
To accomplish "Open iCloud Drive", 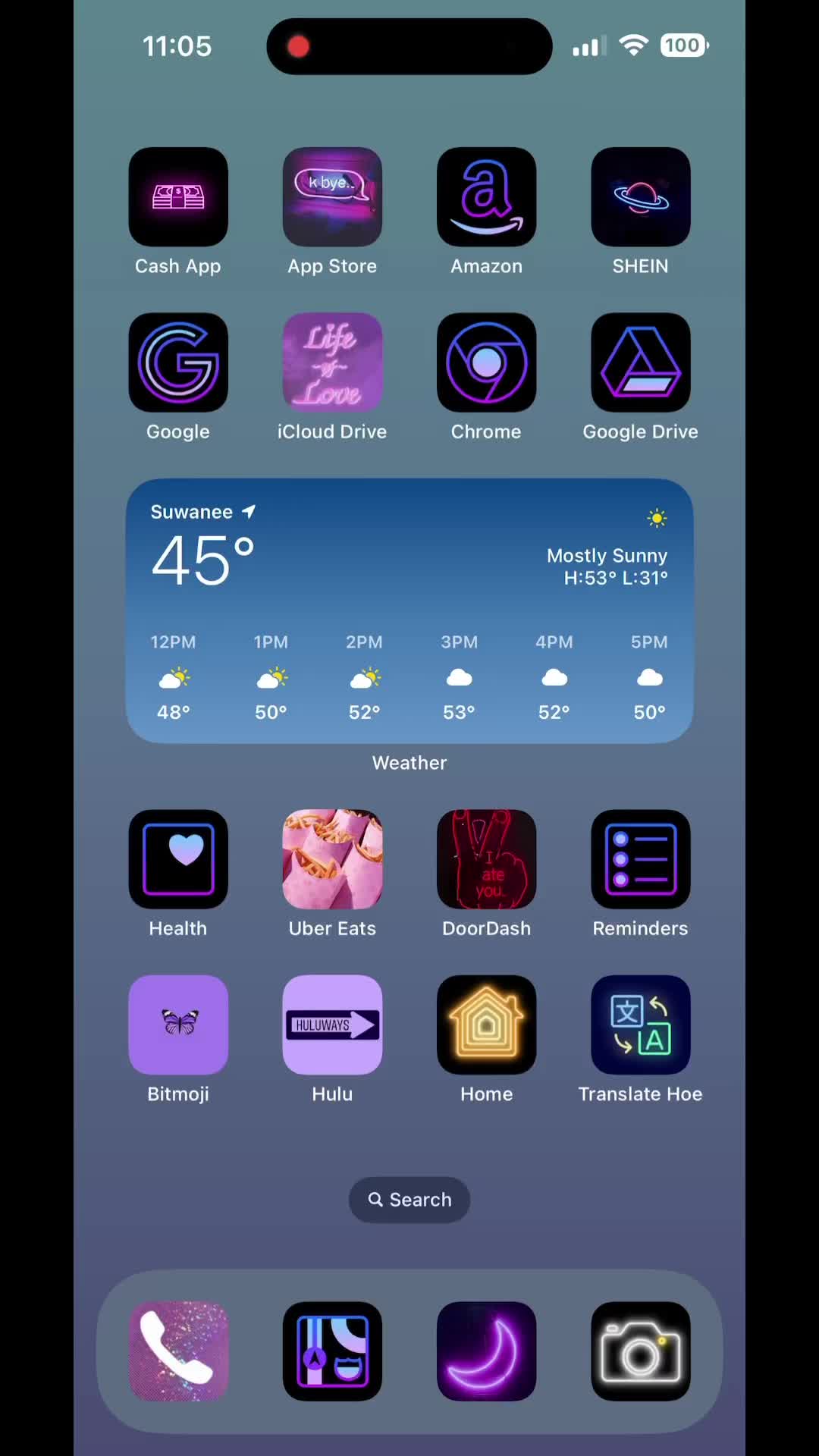I will tap(332, 362).
